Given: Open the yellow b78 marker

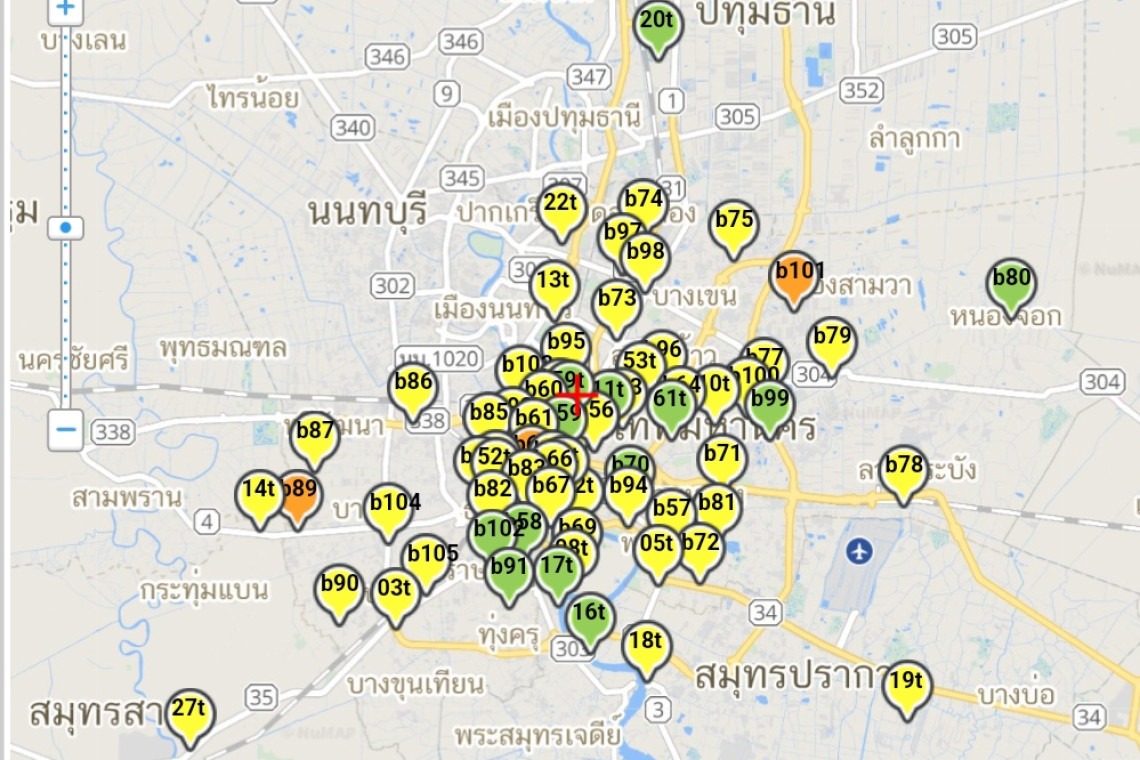Looking at the screenshot, I should tap(904, 469).
